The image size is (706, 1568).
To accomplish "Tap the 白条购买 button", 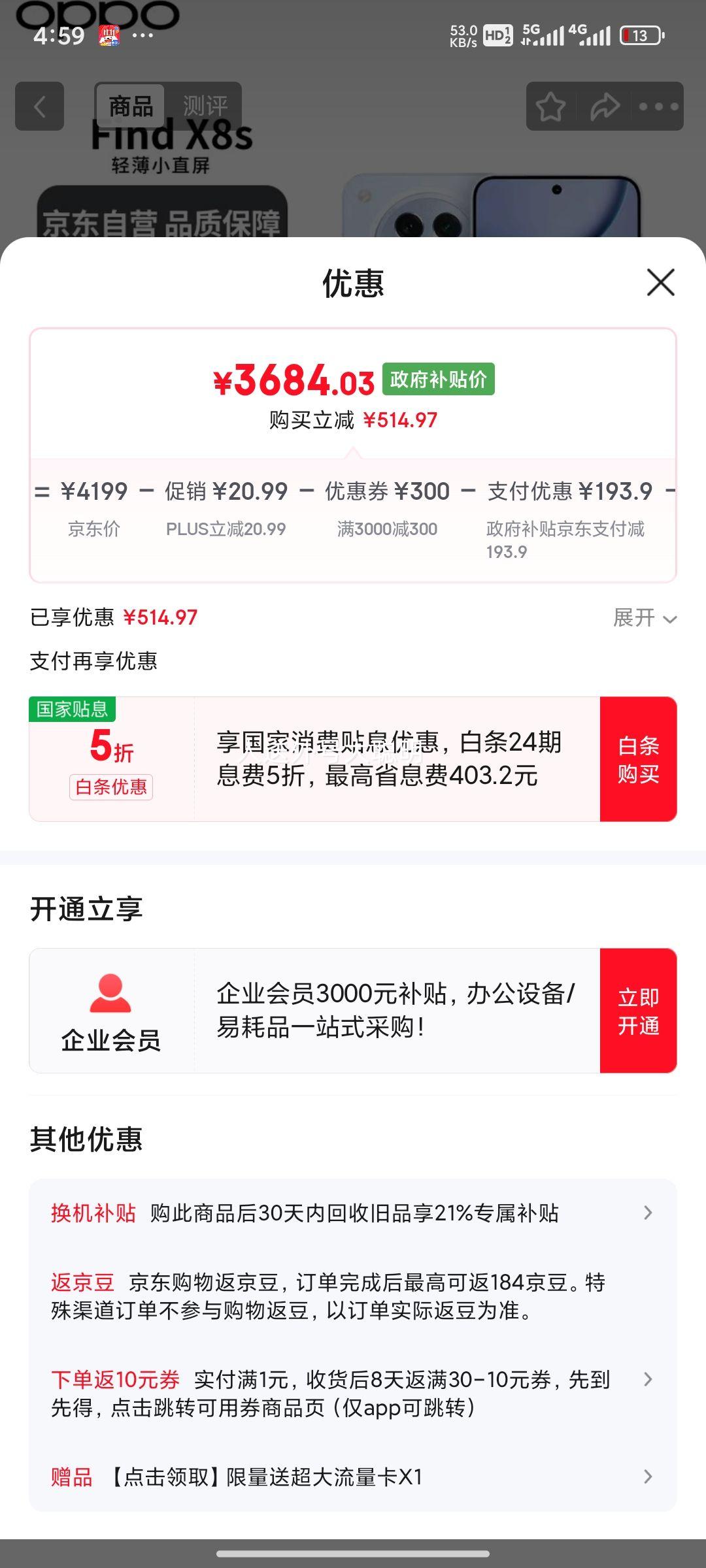I will click(x=638, y=759).
